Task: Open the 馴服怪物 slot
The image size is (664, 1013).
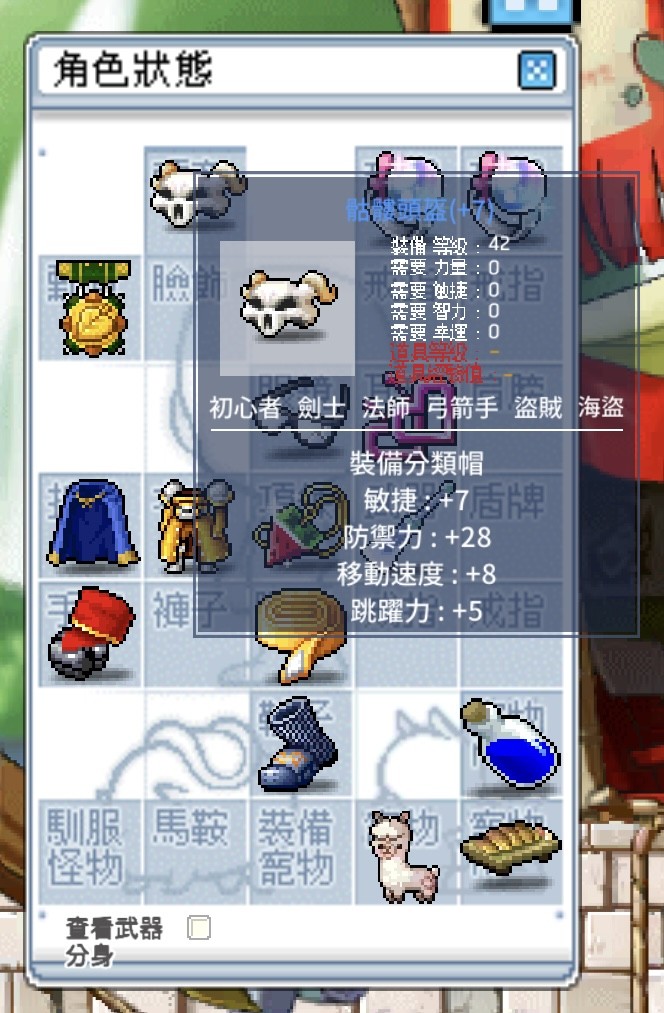Action: click(90, 850)
